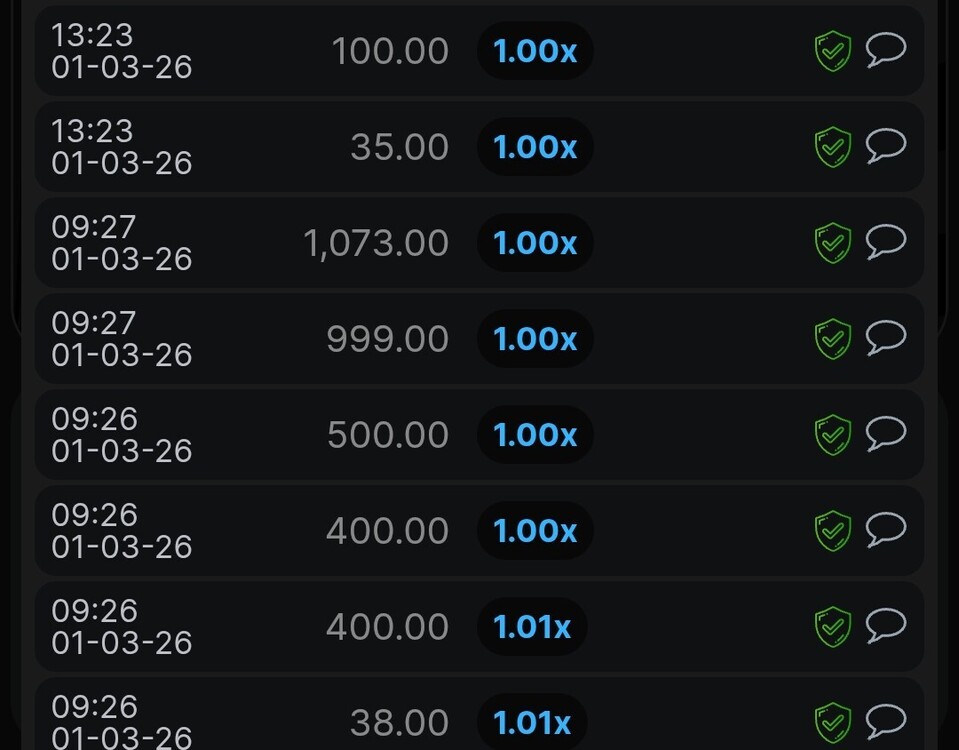Verify the 999.00 bet via shield icon
The width and height of the screenshot is (959, 750).
point(832,339)
